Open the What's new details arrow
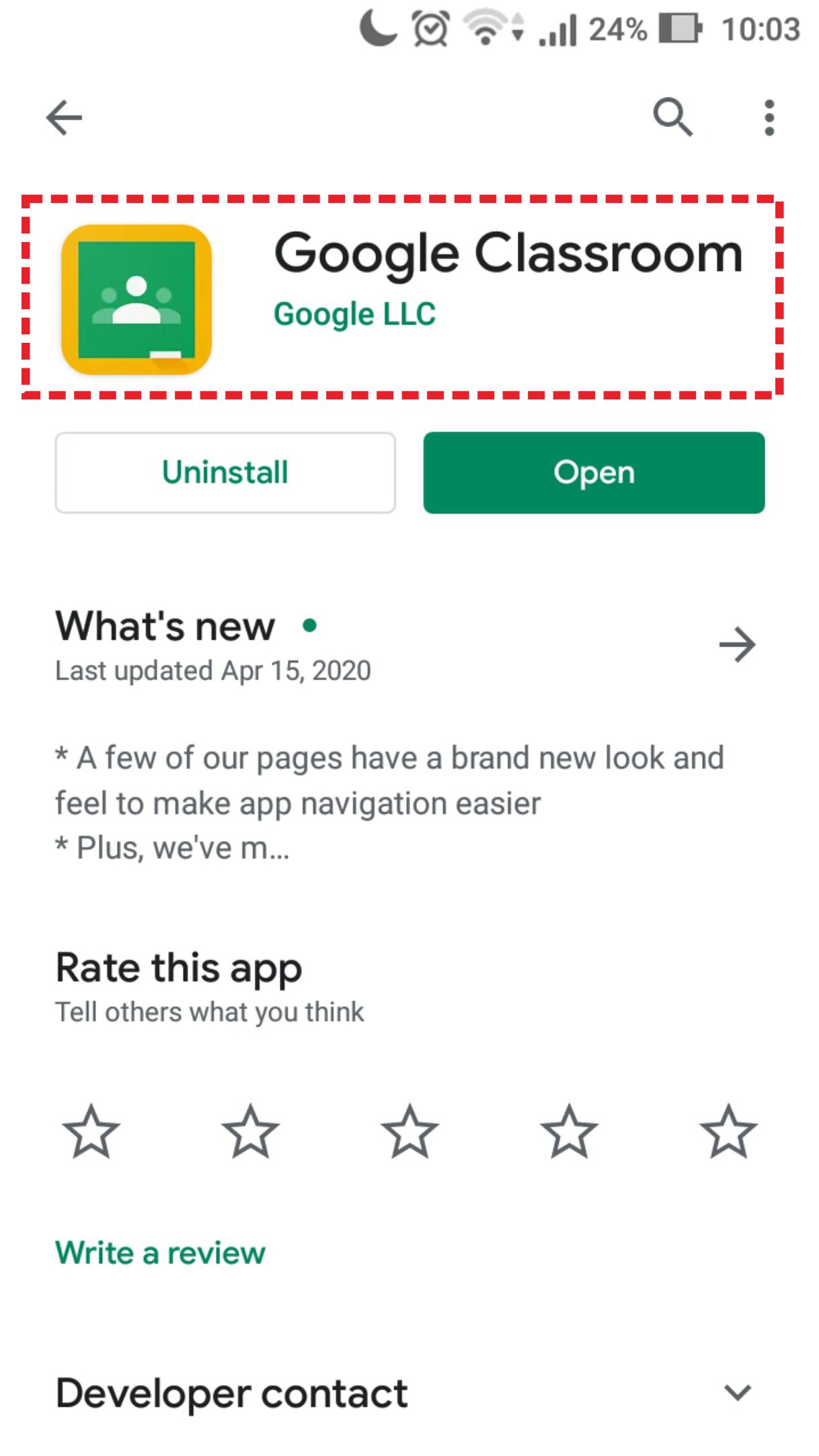 click(x=737, y=645)
